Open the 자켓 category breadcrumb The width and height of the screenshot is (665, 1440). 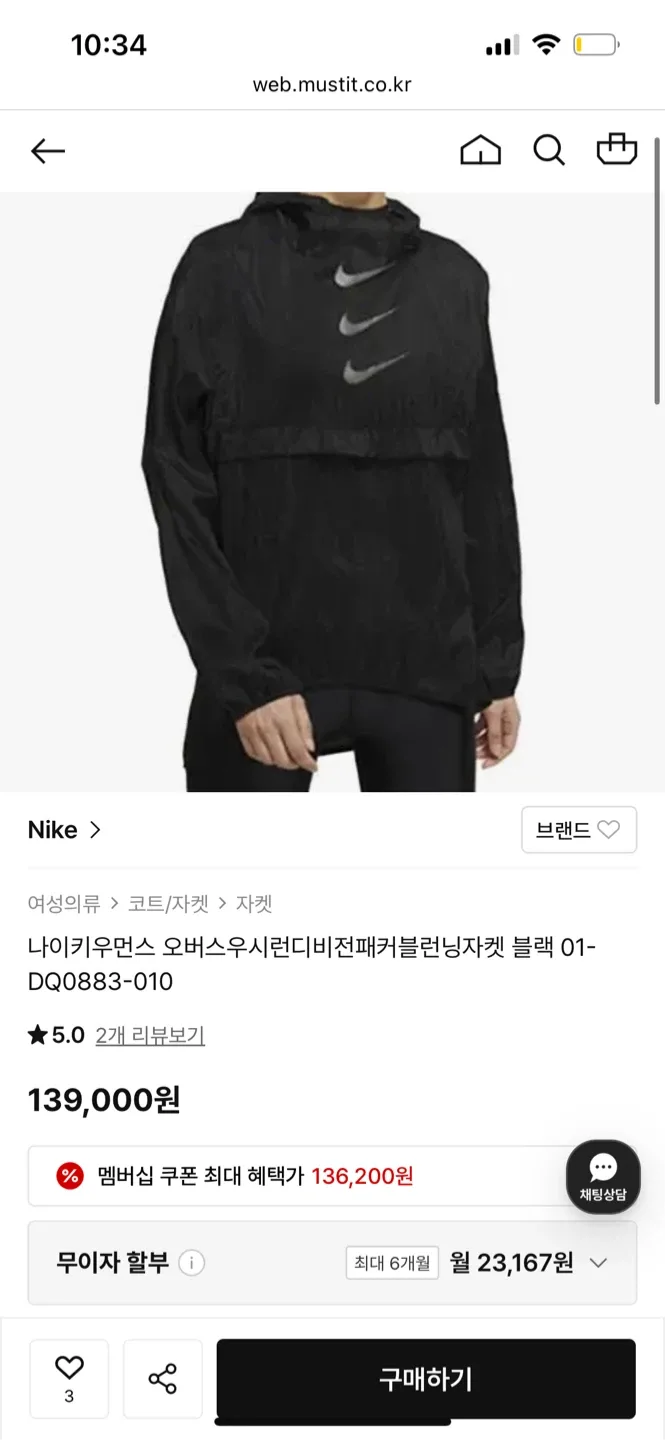pyautogui.click(x=254, y=904)
